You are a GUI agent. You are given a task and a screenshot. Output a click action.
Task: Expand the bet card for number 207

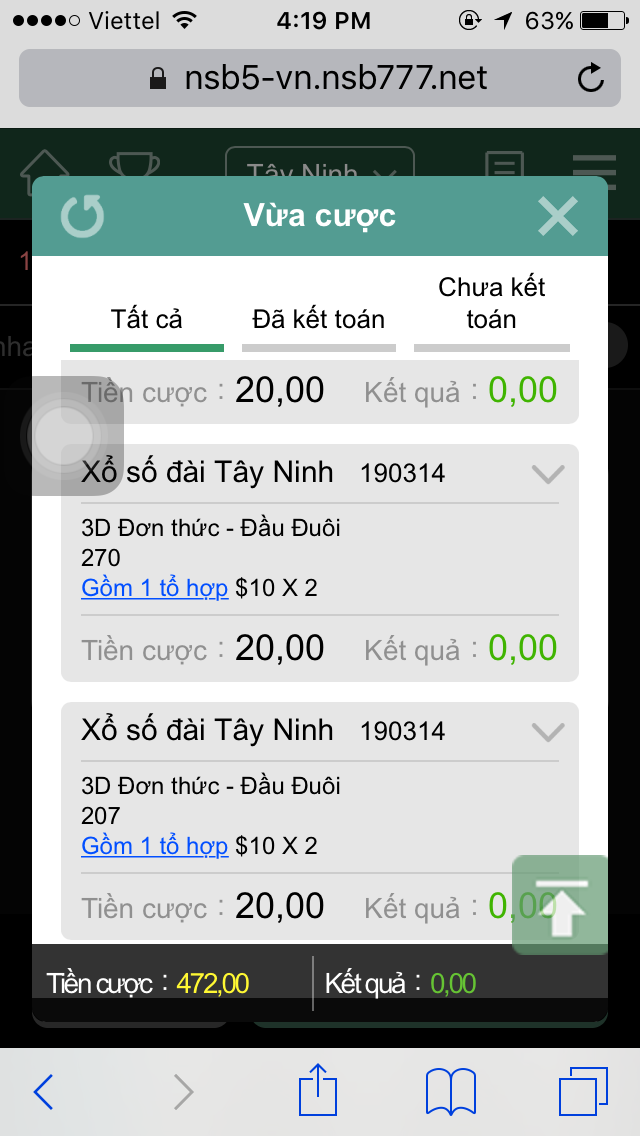(x=548, y=732)
